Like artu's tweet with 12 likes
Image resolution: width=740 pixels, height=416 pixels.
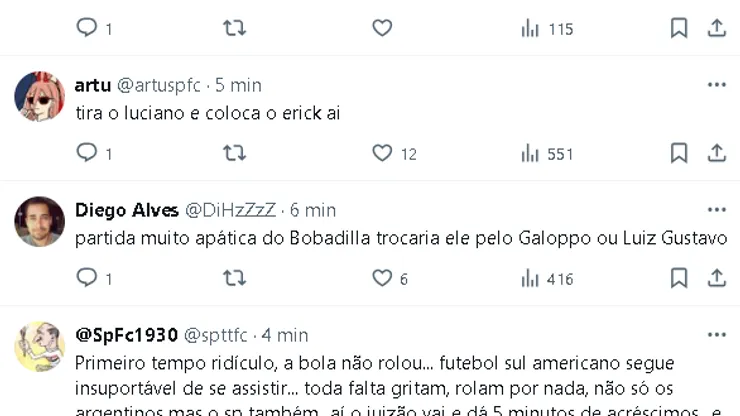pos(382,153)
